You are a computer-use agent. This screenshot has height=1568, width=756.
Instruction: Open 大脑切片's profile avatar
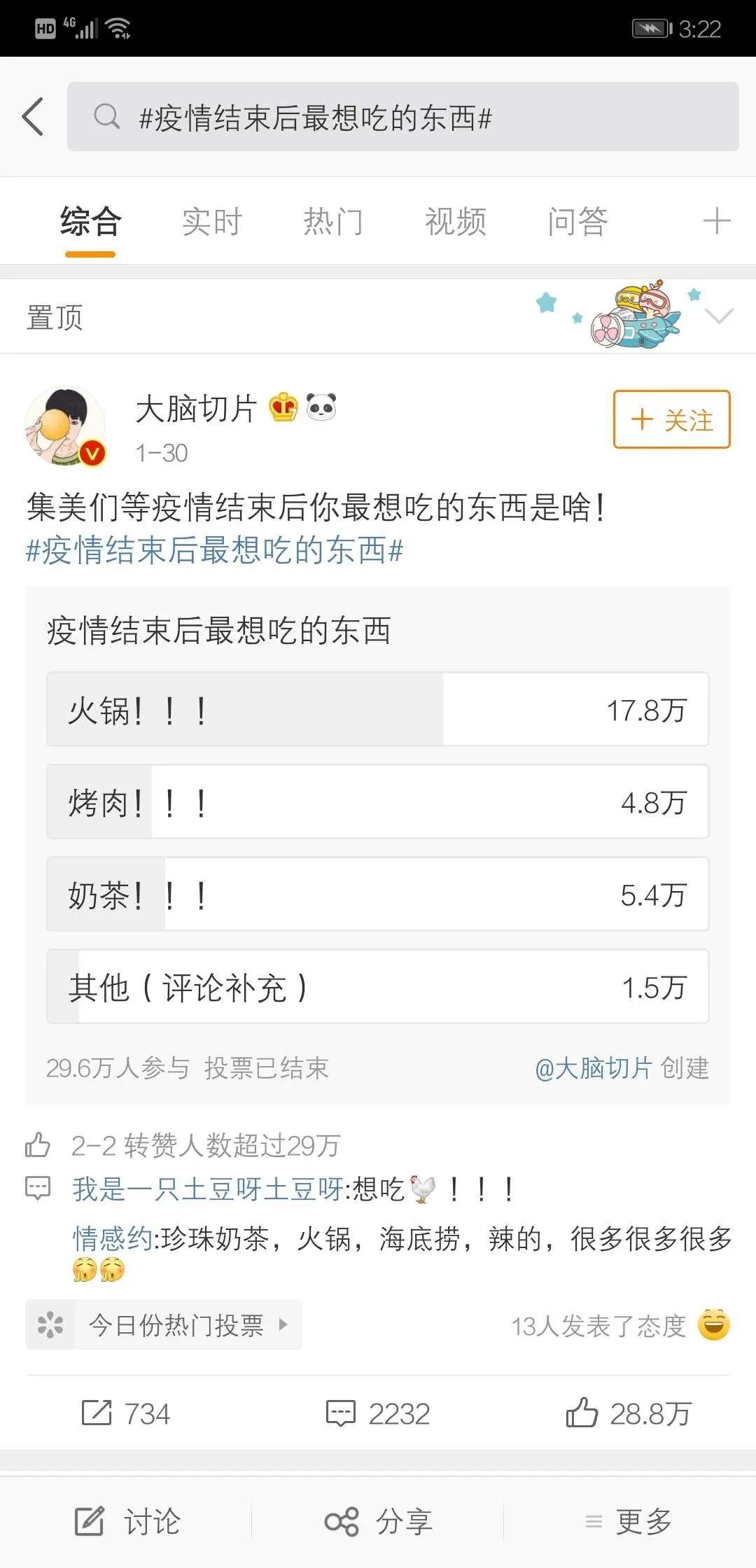tap(65, 426)
